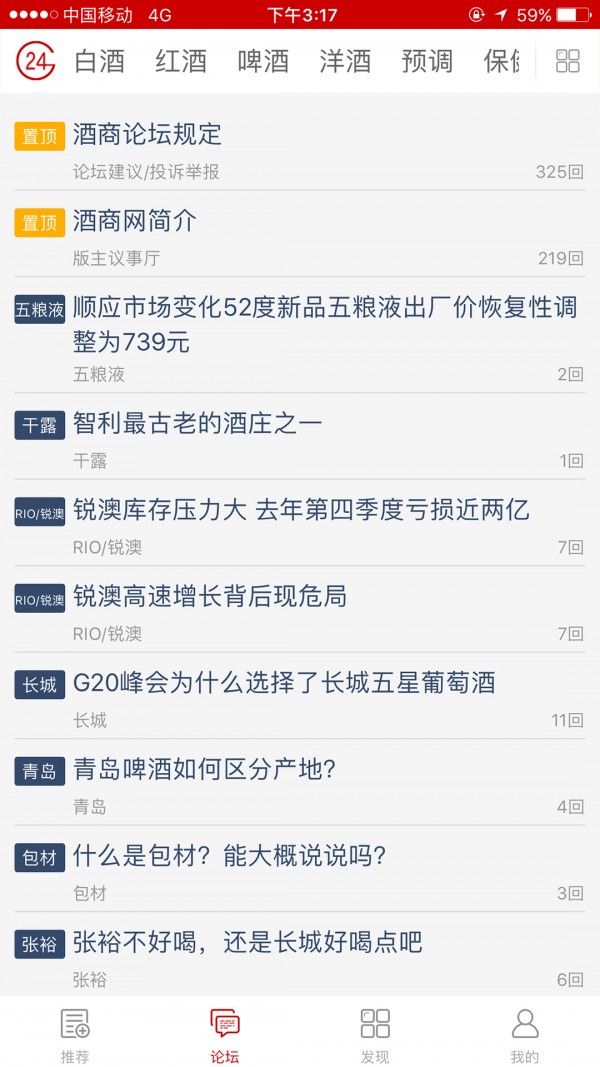
Task: Read the post about 五粮液出厂价调整为739元
Action: point(325,324)
